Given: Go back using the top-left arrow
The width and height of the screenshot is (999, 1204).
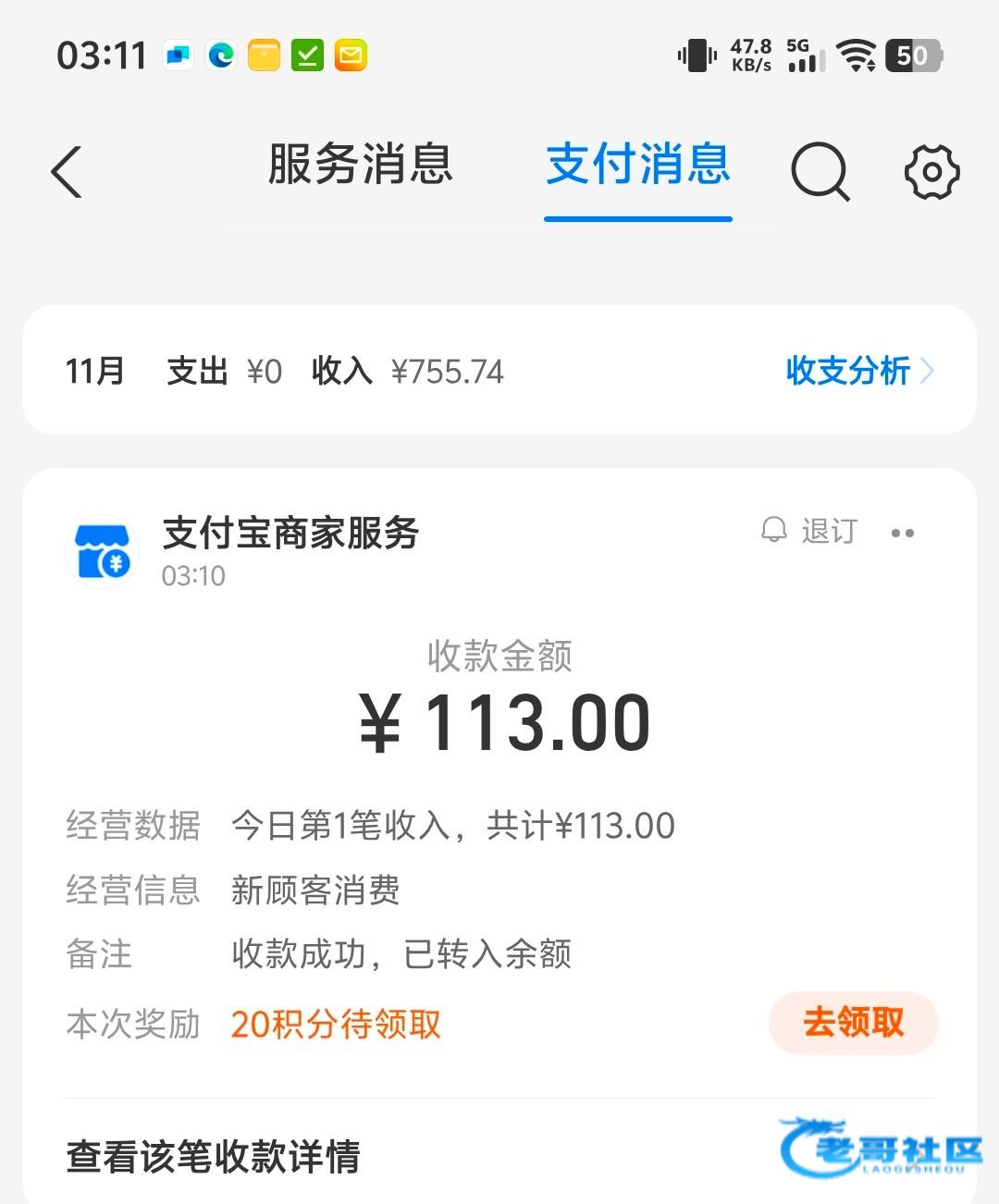Looking at the screenshot, I should click(67, 172).
